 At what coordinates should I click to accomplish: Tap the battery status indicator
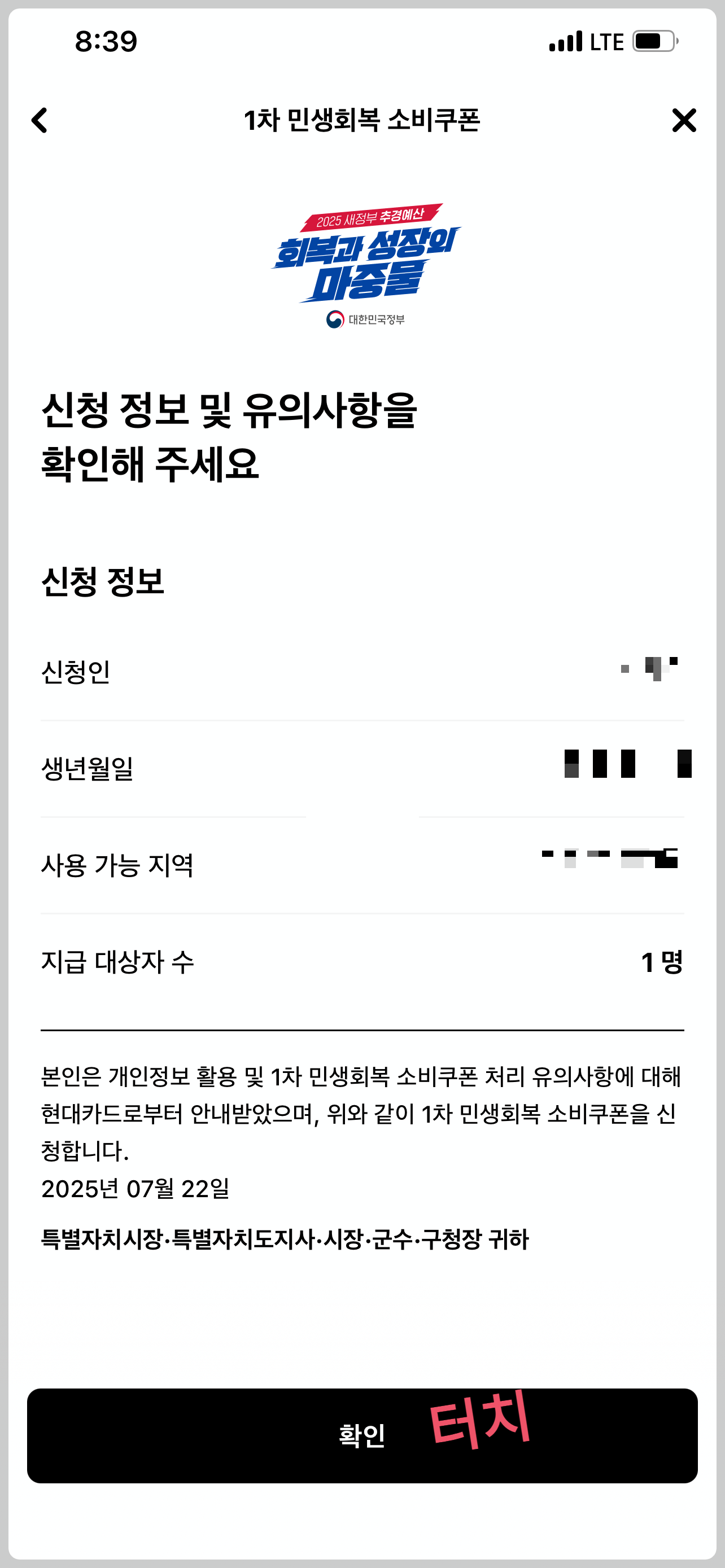pos(652,41)
